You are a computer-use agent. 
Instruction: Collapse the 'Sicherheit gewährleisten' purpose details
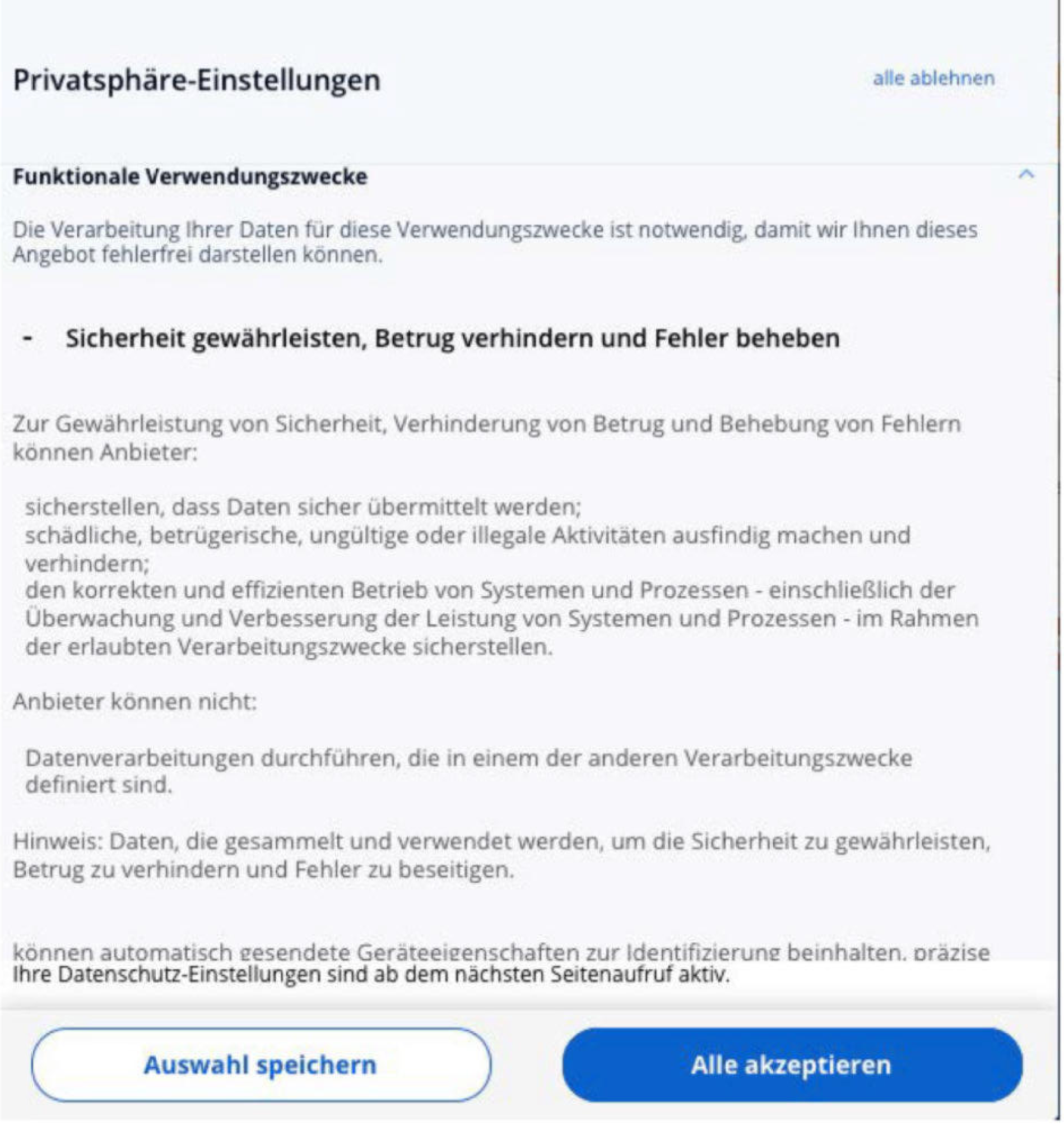pyautogui.click(x=28, y=339)
